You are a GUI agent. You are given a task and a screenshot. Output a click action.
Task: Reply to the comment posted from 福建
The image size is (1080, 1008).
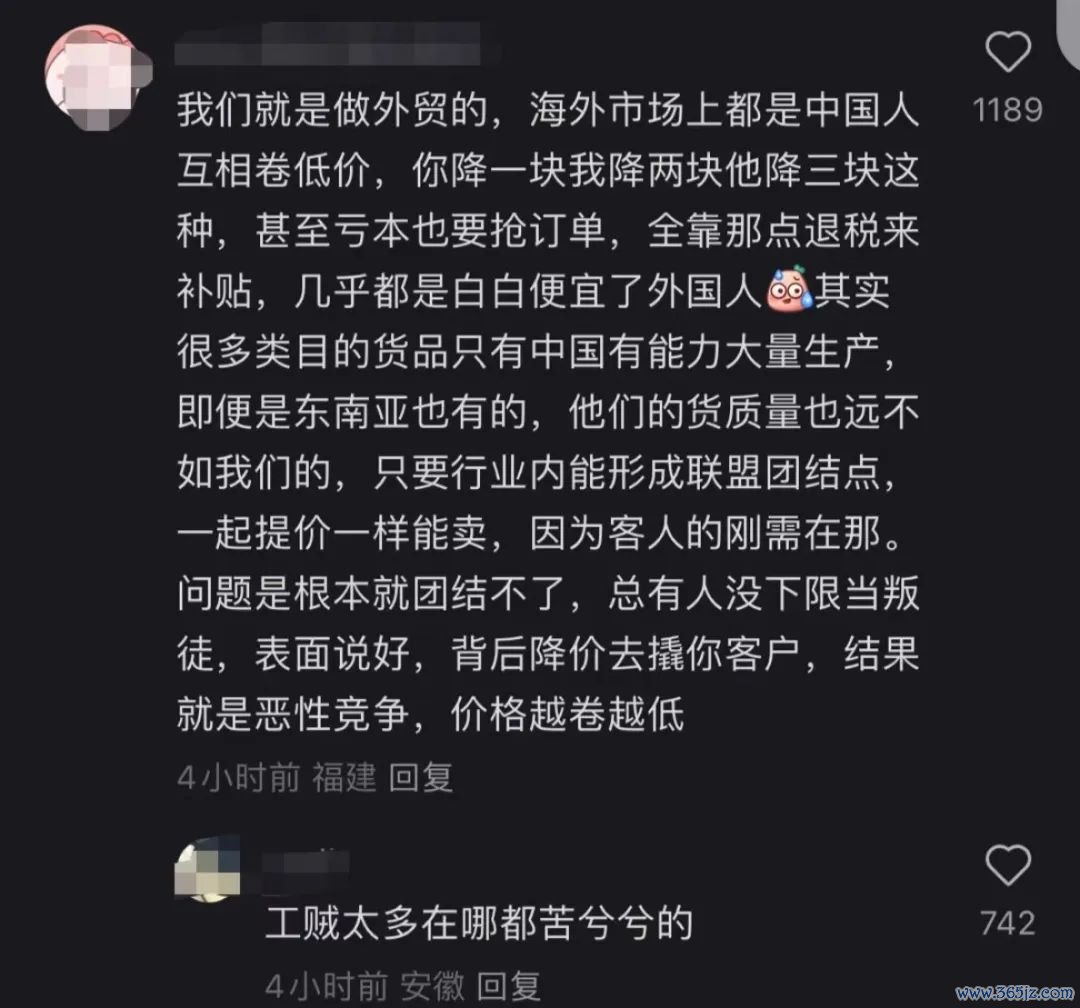[421, 777]
